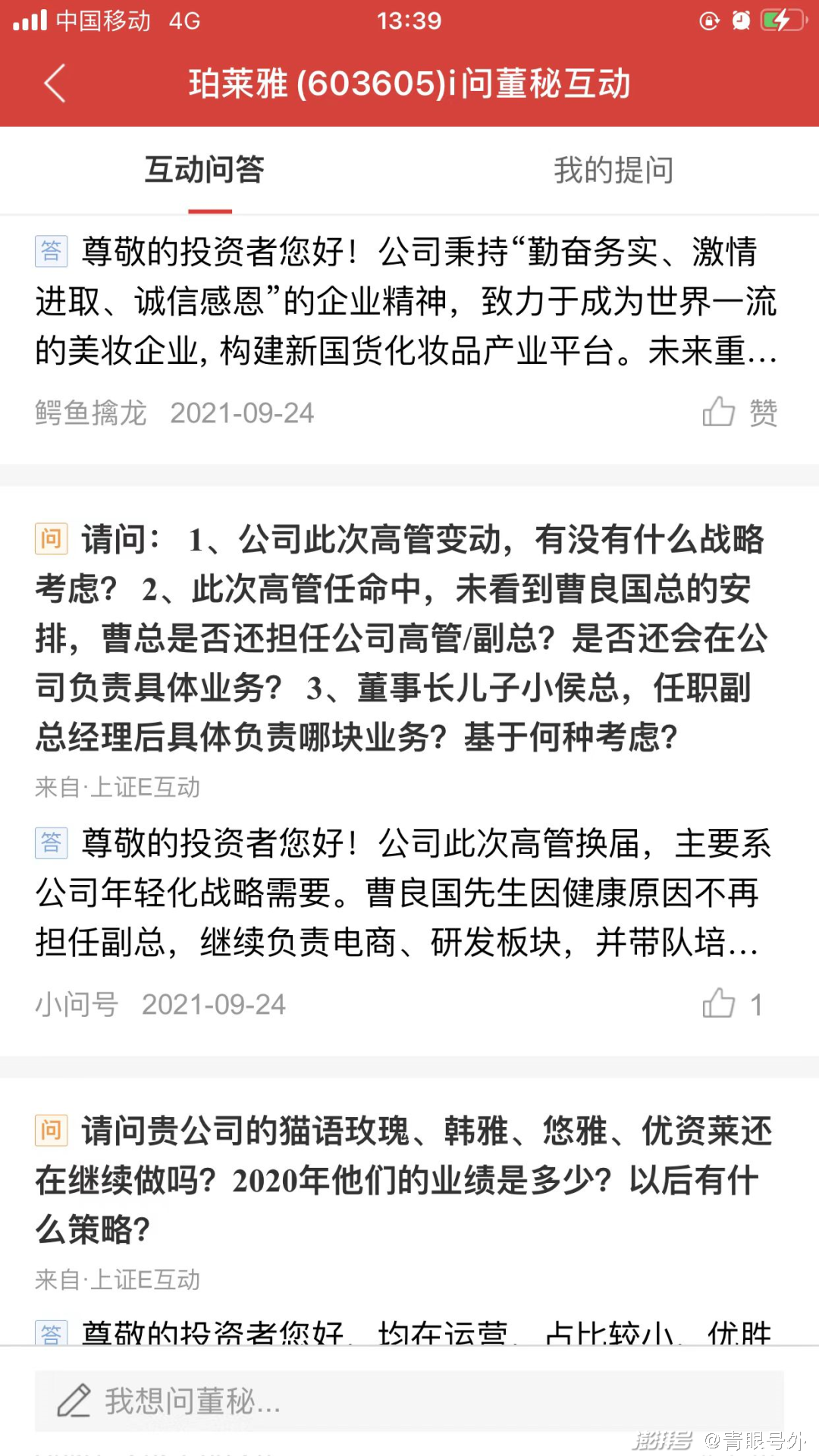Tap the 我想问董秘 input box
This screenshot has width=819, height=1456.
coord(409,1401)
